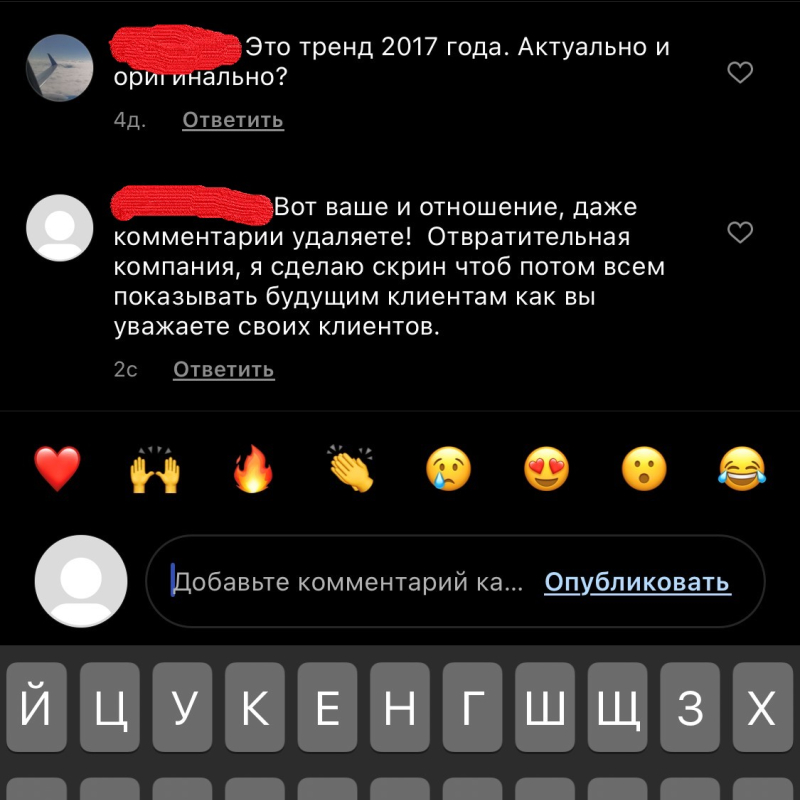This screenshot has height=800, width=800.
Task: Tap Опубликовать to post the comment
Action: click(637, 582)
